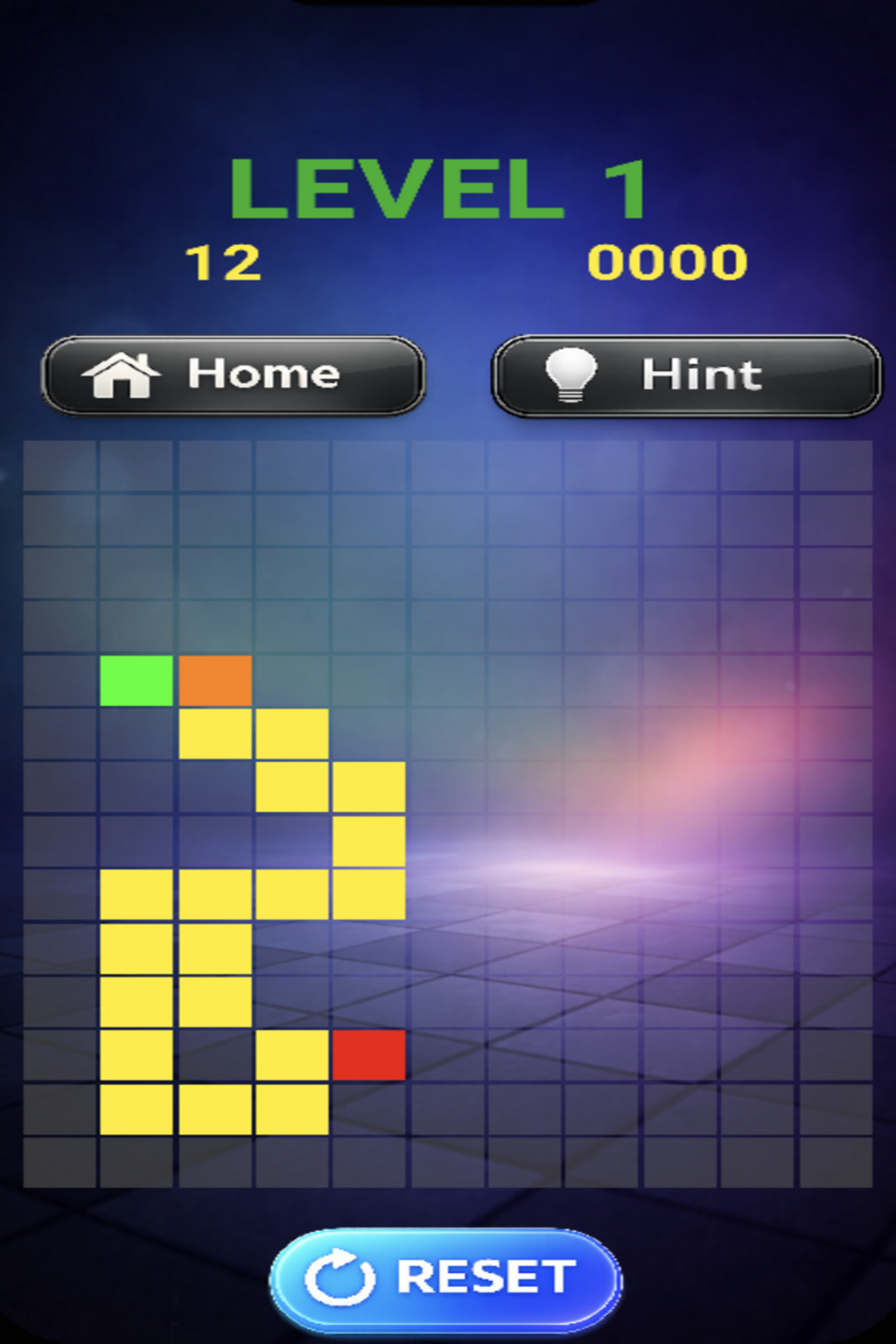Reset the current puzzle
Image resolution: width=896 pixels, height=1344 pixels.
[x=445, y=1278]
